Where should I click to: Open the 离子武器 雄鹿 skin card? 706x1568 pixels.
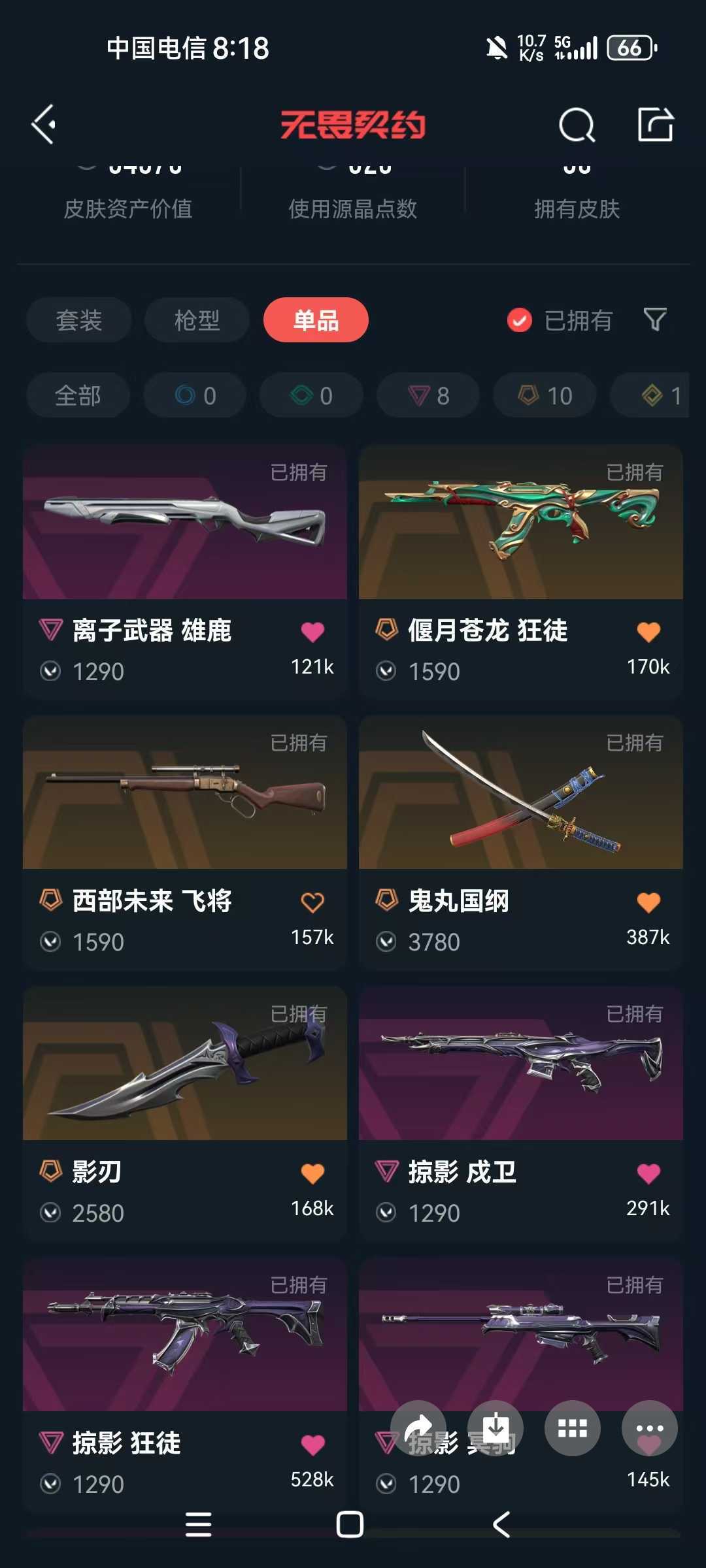coord(185,572)
